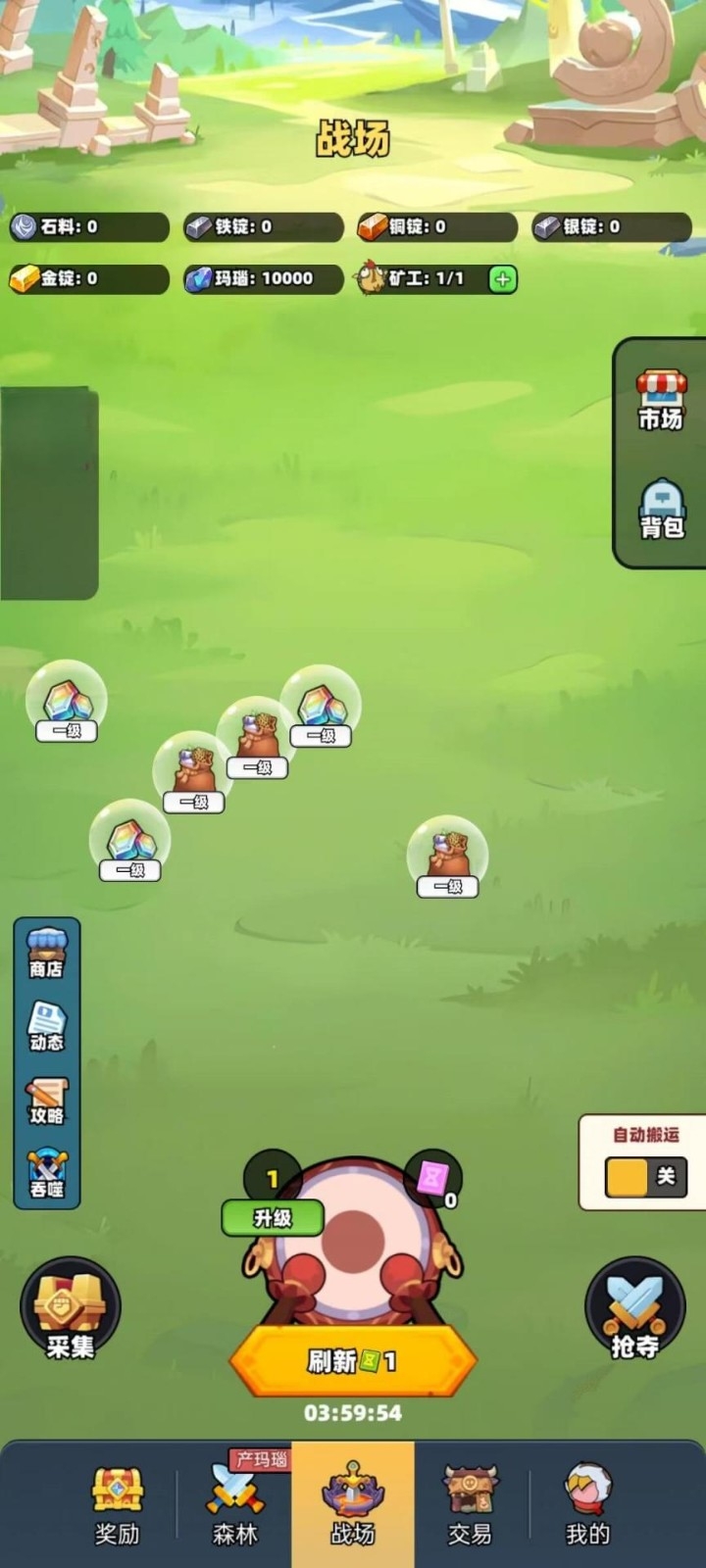
Task: Tap 刷新 to refresh the battlefield
Action: 353,1361
